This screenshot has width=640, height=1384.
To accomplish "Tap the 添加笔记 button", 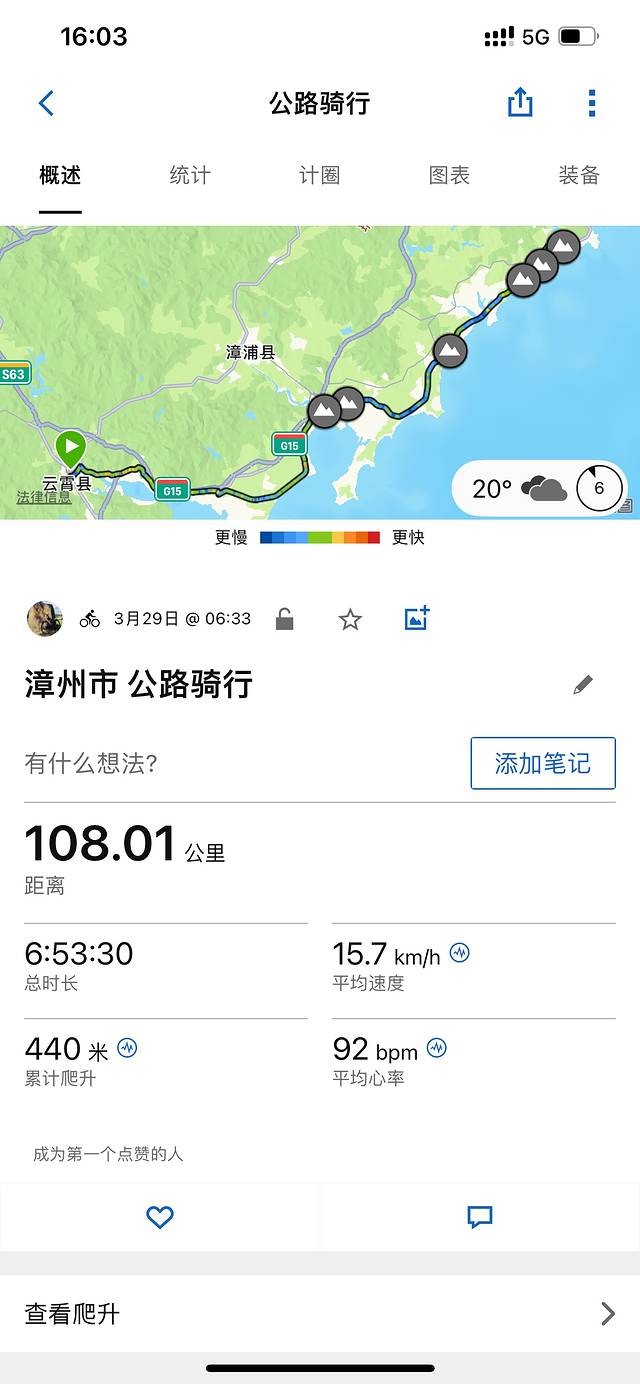I will click(x=543, y=764).
